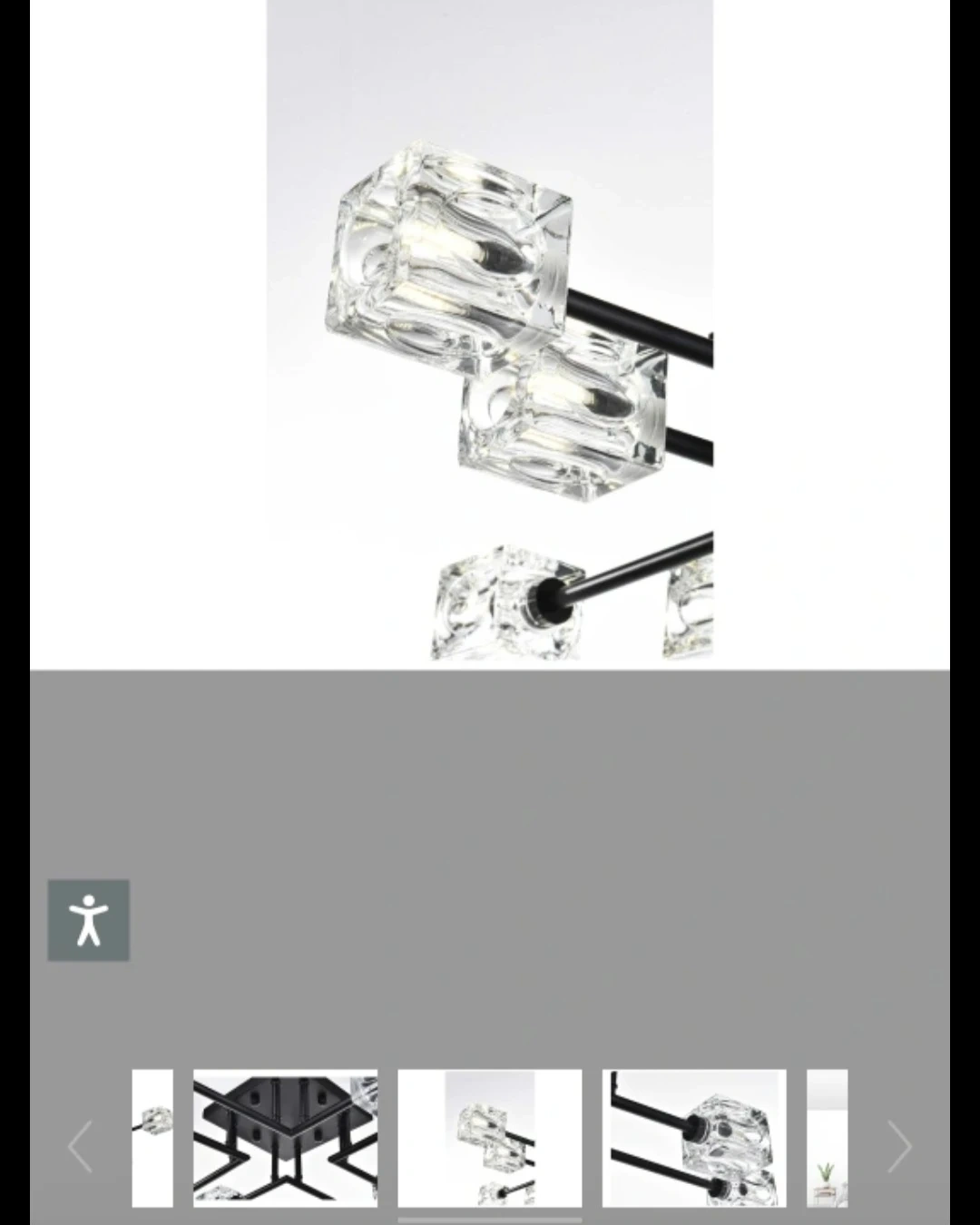Select the partly visible thumbnail beside the left arrow
Viewport: 980px width, 1225px height.
coord(152,1139)
